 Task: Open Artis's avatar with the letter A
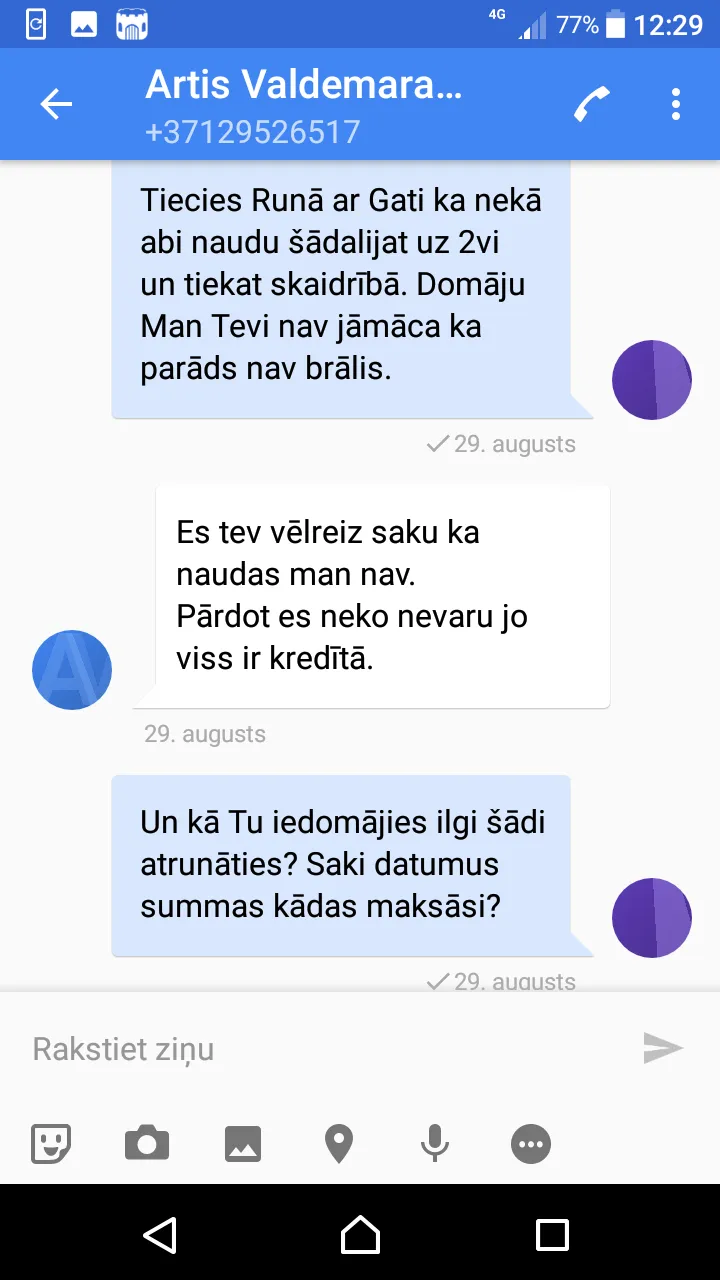click(72, 670)
